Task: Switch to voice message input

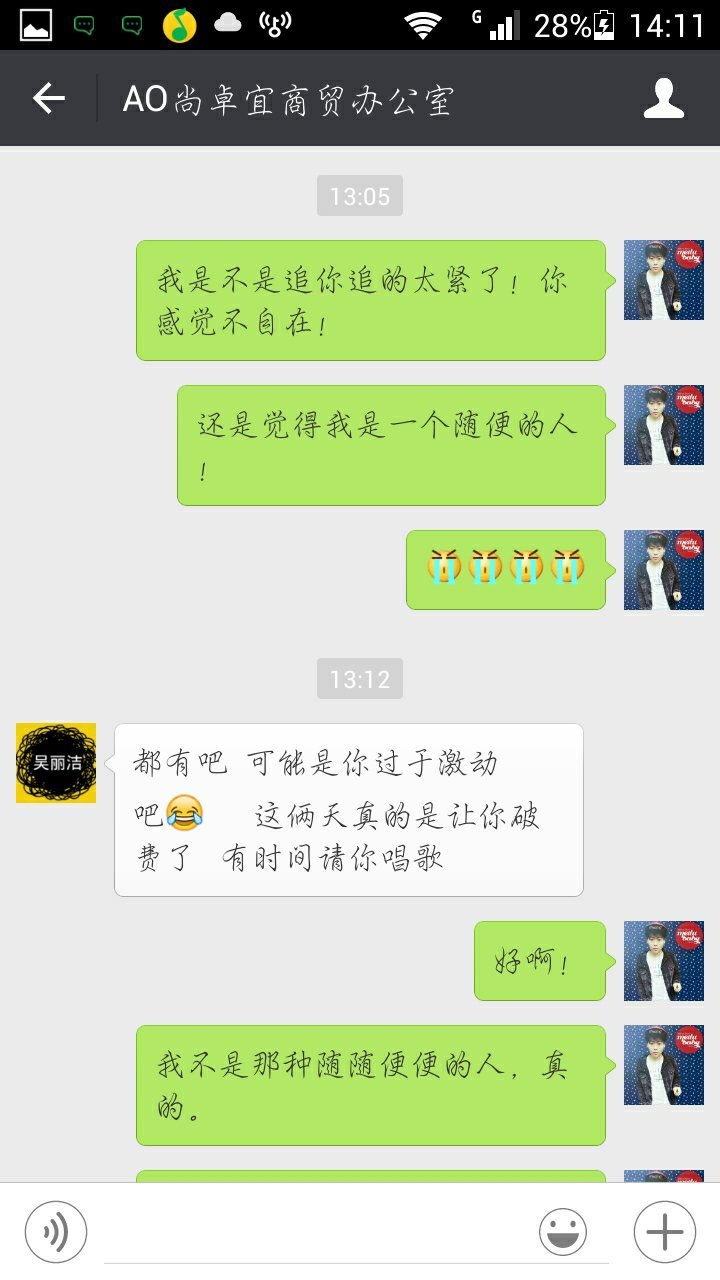Action: (56, 1231)
